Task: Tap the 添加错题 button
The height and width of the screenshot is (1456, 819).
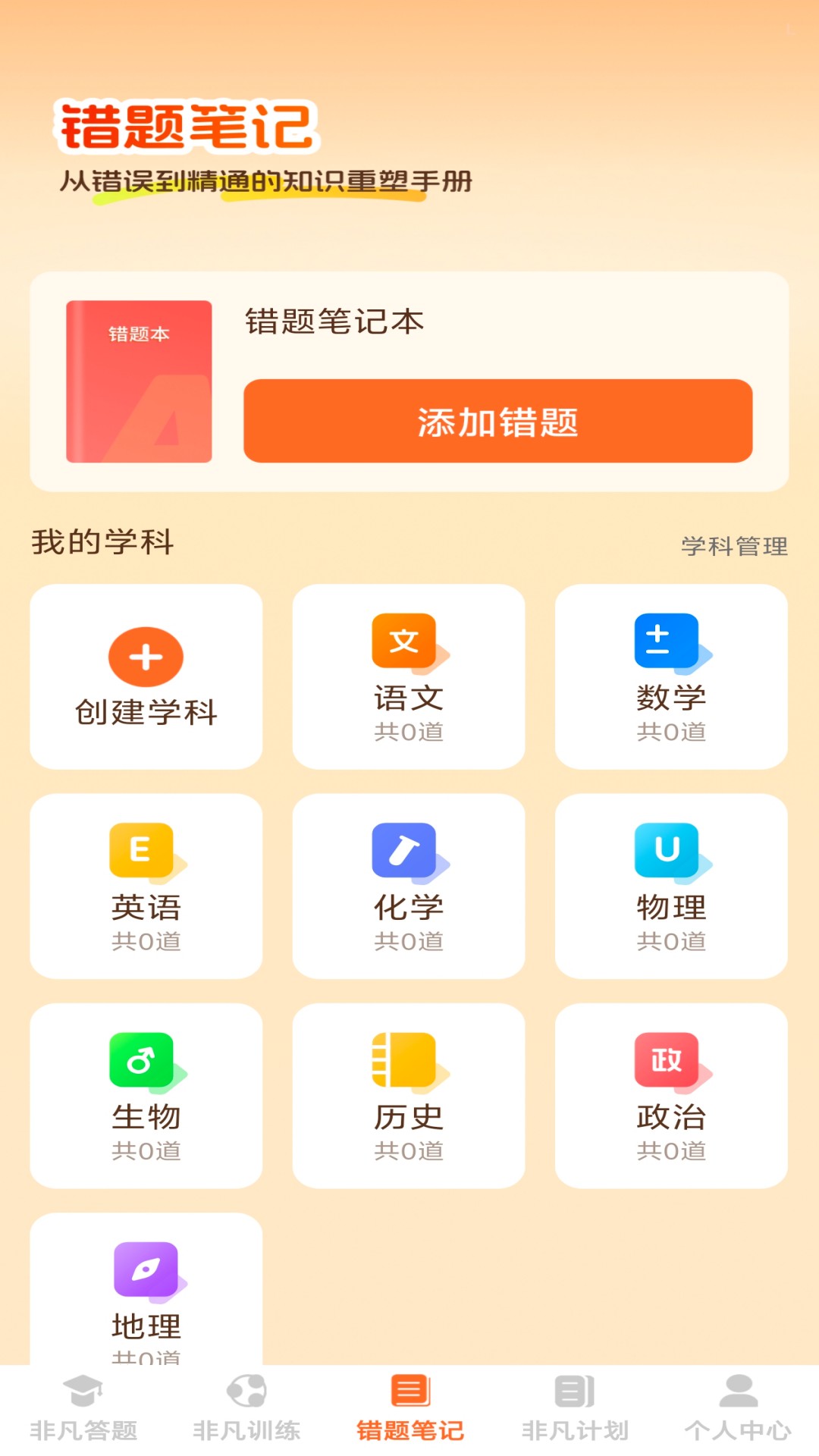Action: [x=497, y=421]
